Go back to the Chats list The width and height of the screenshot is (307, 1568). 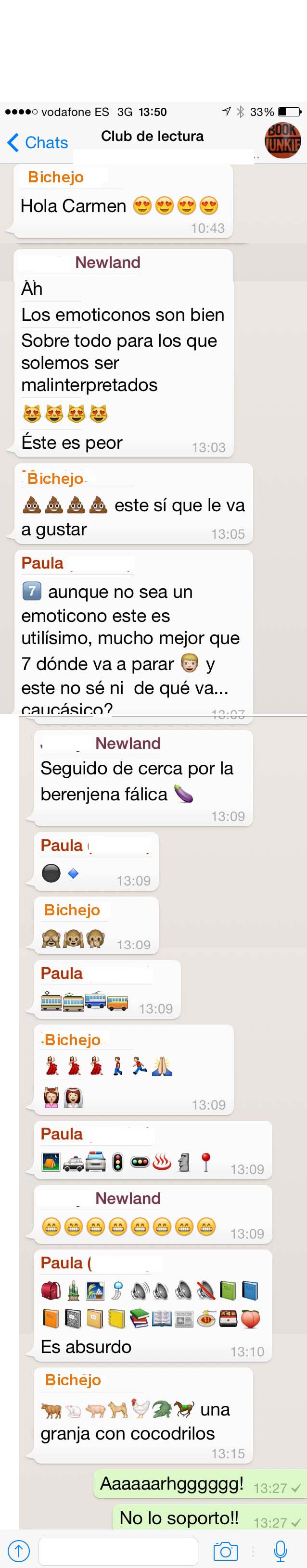click(x=37, y=142)
